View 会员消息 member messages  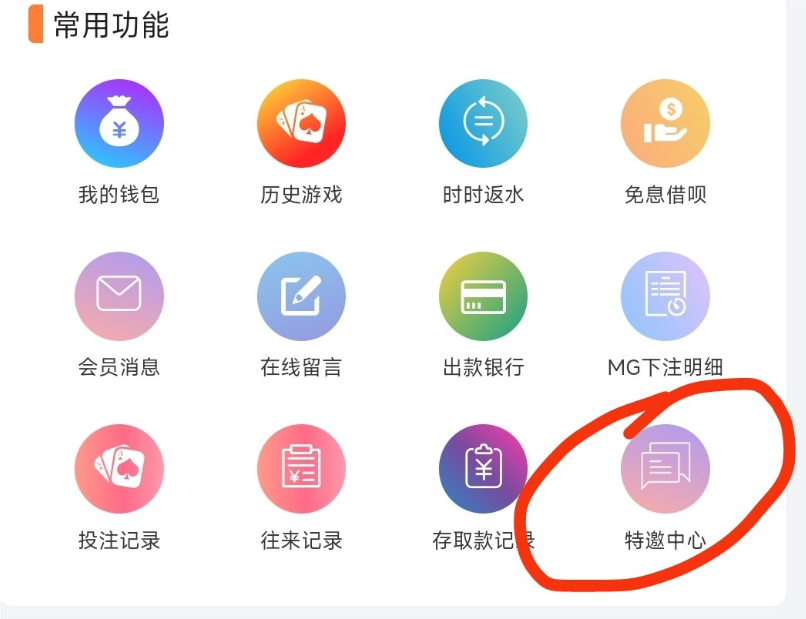[x=119, y=296]
